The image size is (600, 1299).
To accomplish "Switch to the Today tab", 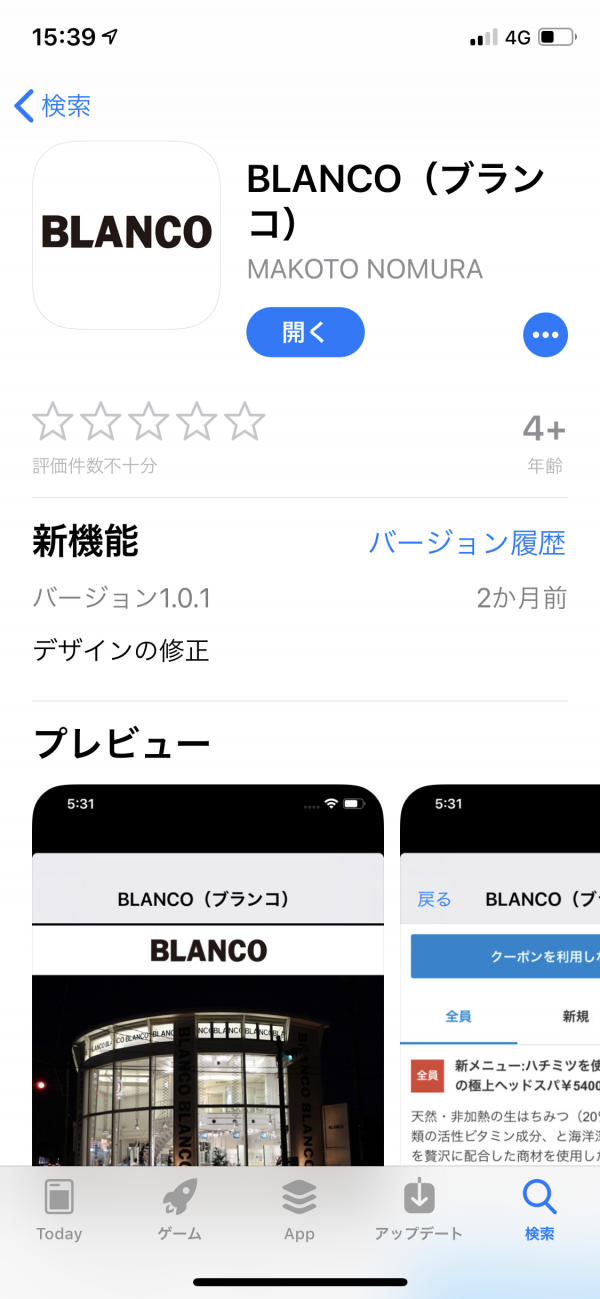I will tap(59, 1210).
